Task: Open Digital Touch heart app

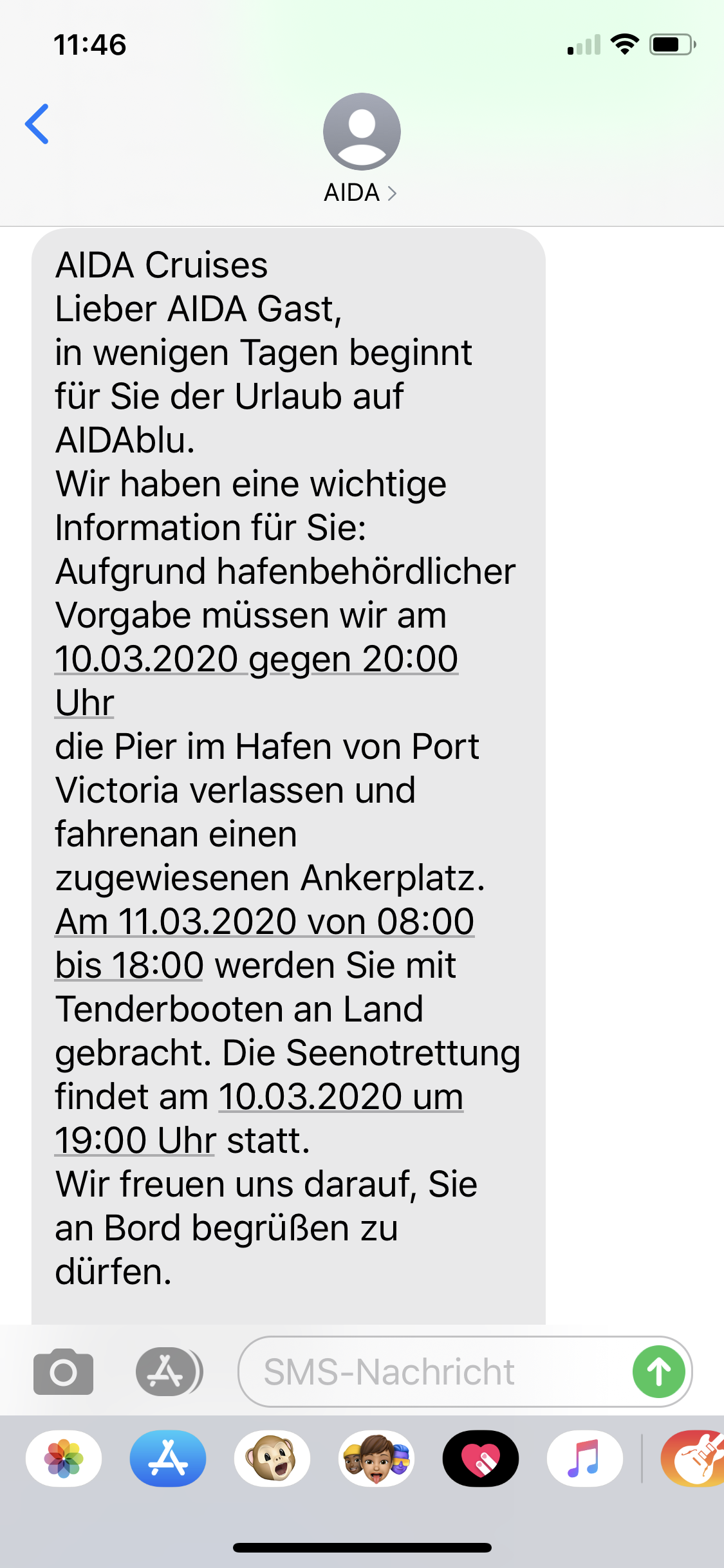Action: pos(481,1459)
